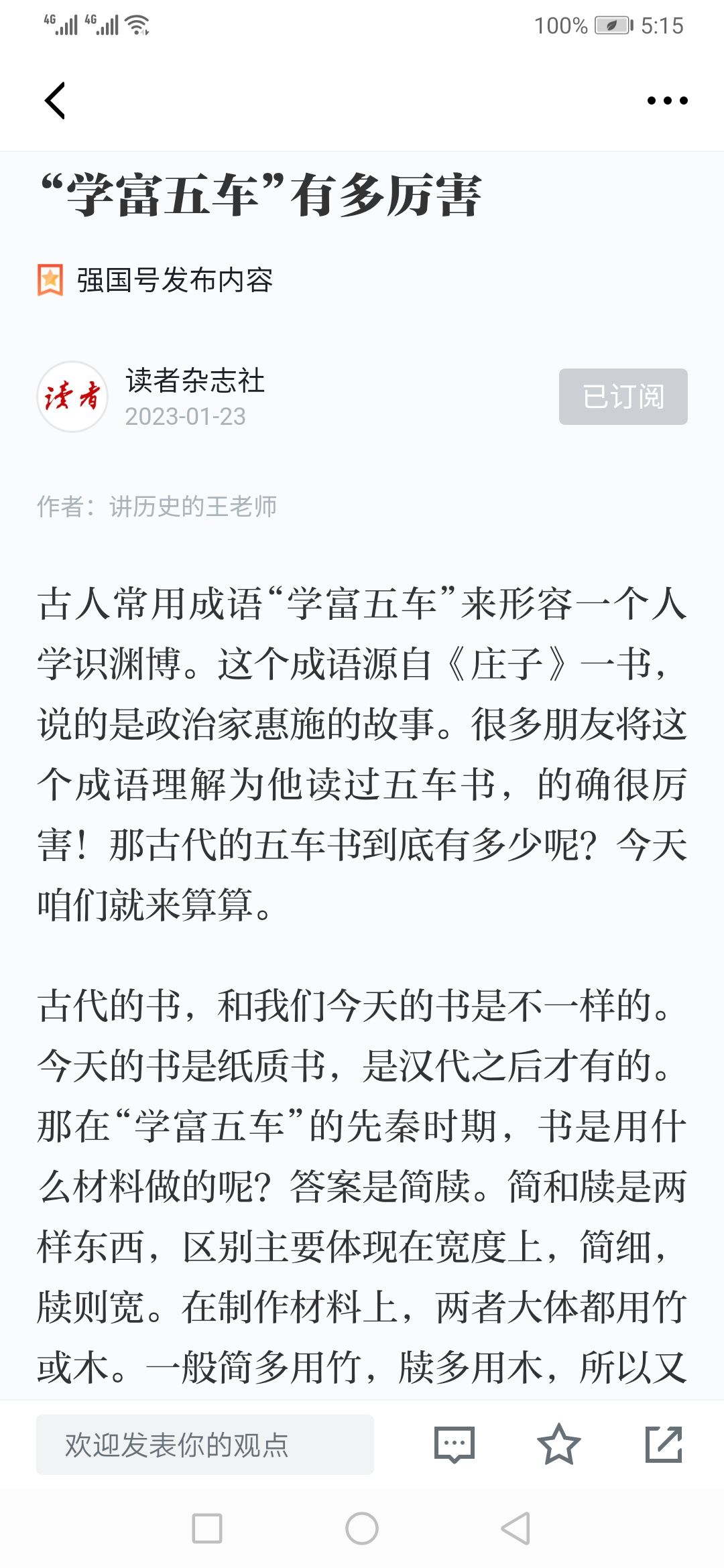Open 读者杂志社 publisher avatar
Screen dimensions: 724x1568
(x=72, y=397)
